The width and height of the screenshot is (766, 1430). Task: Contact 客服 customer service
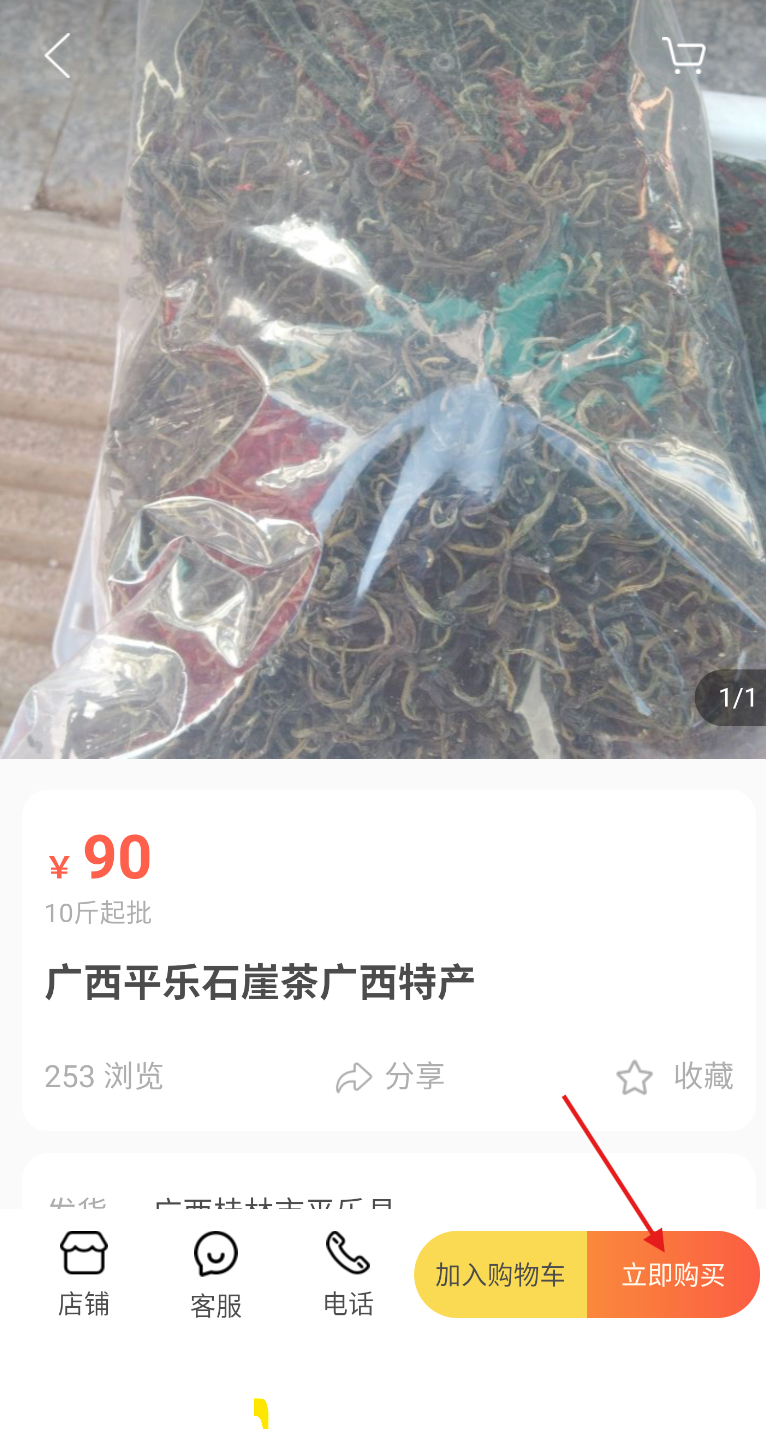coord(216,1275)
